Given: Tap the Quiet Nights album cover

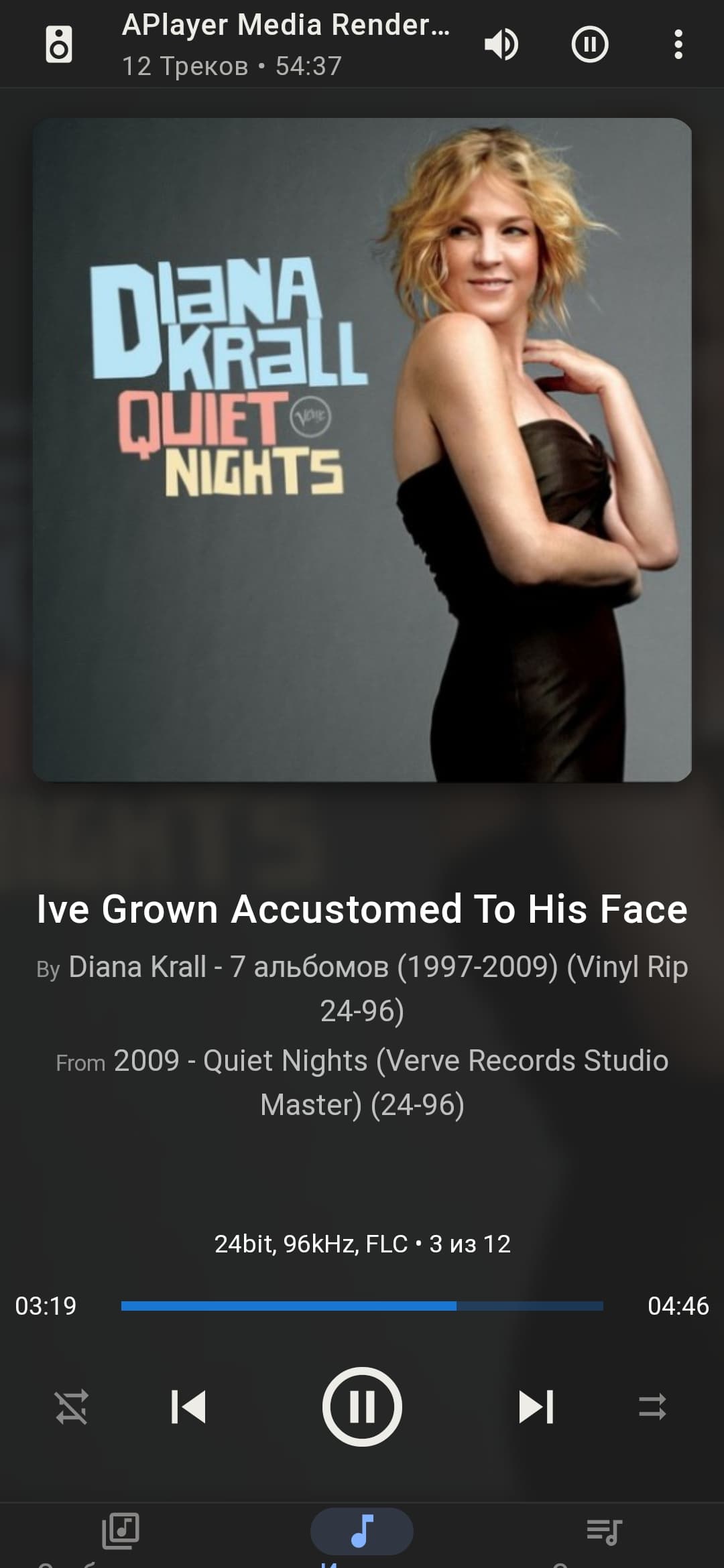Looking at the screenshot, I should pyautogui.click(x=362, y=450).
